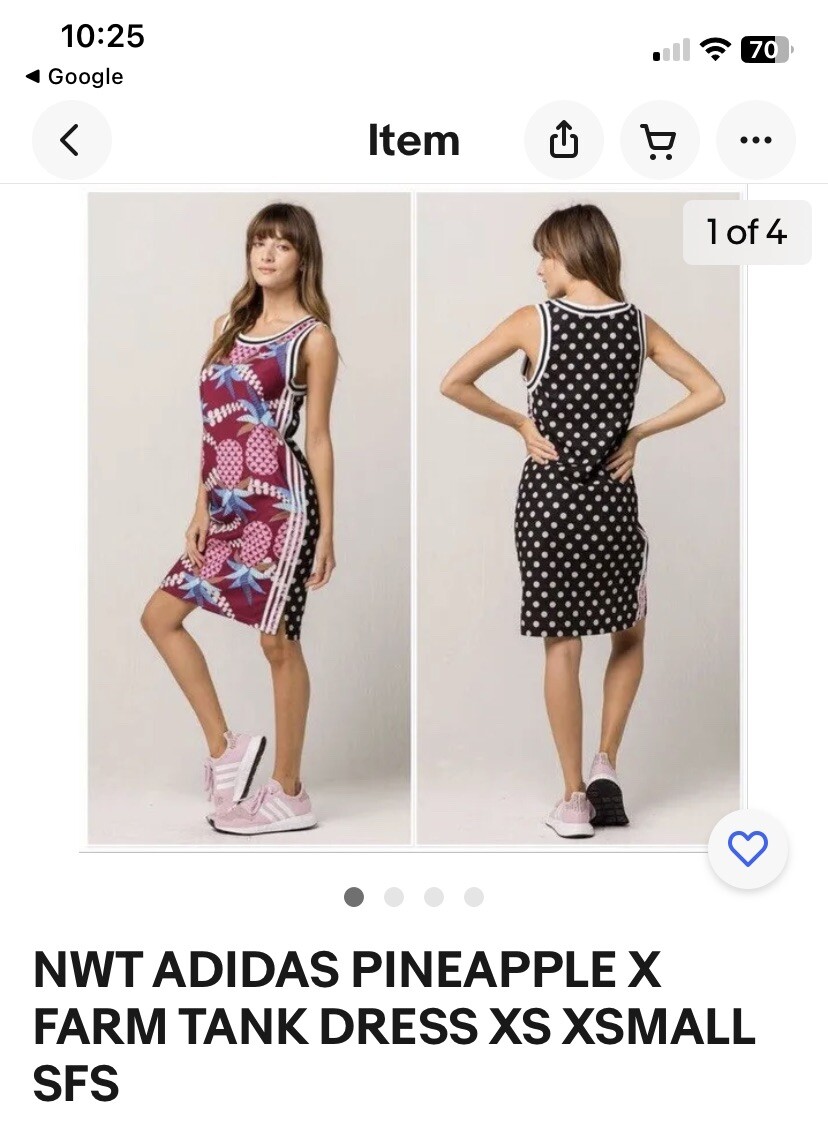
Task: Tap the battery indicator showing 70
Action: tap(766, 48)
